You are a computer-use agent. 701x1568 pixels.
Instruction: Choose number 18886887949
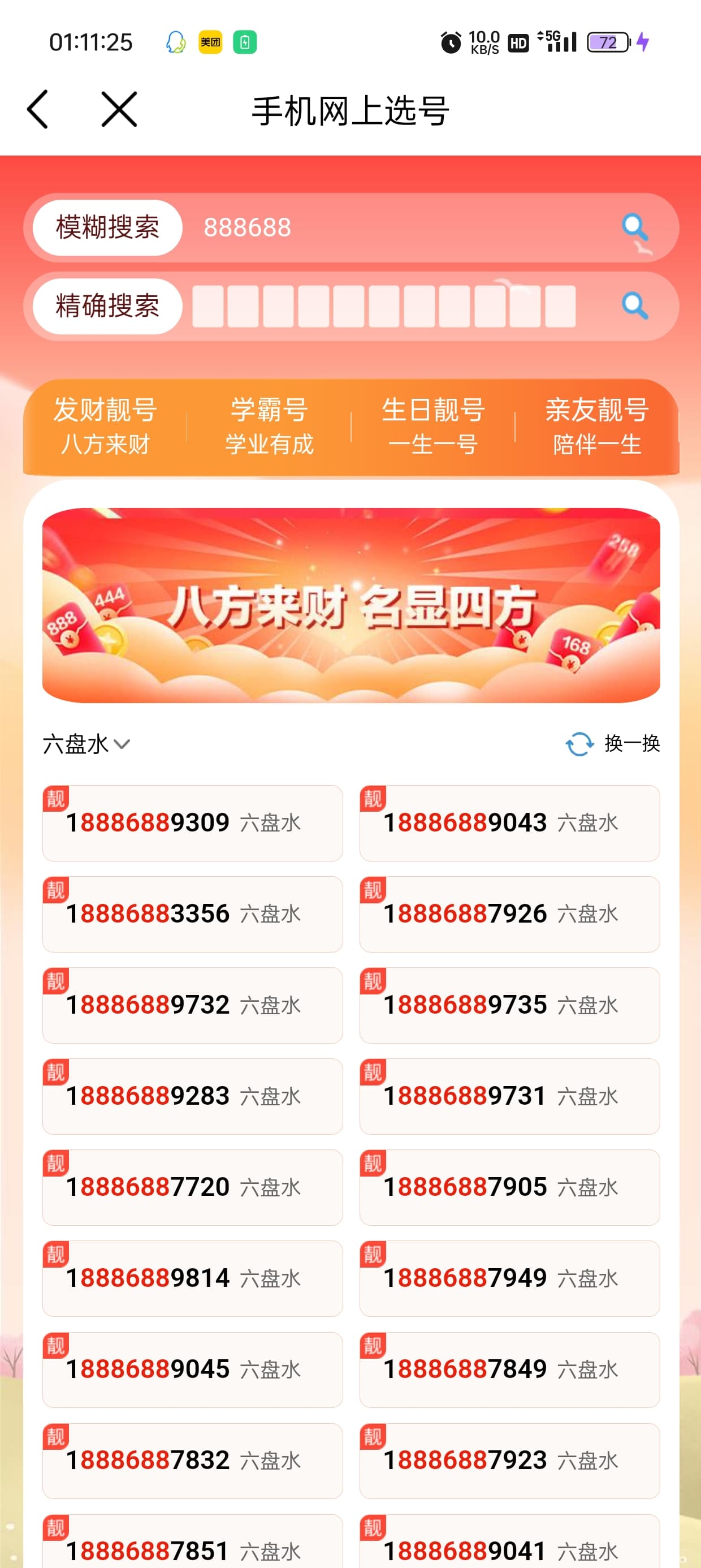510,1278
